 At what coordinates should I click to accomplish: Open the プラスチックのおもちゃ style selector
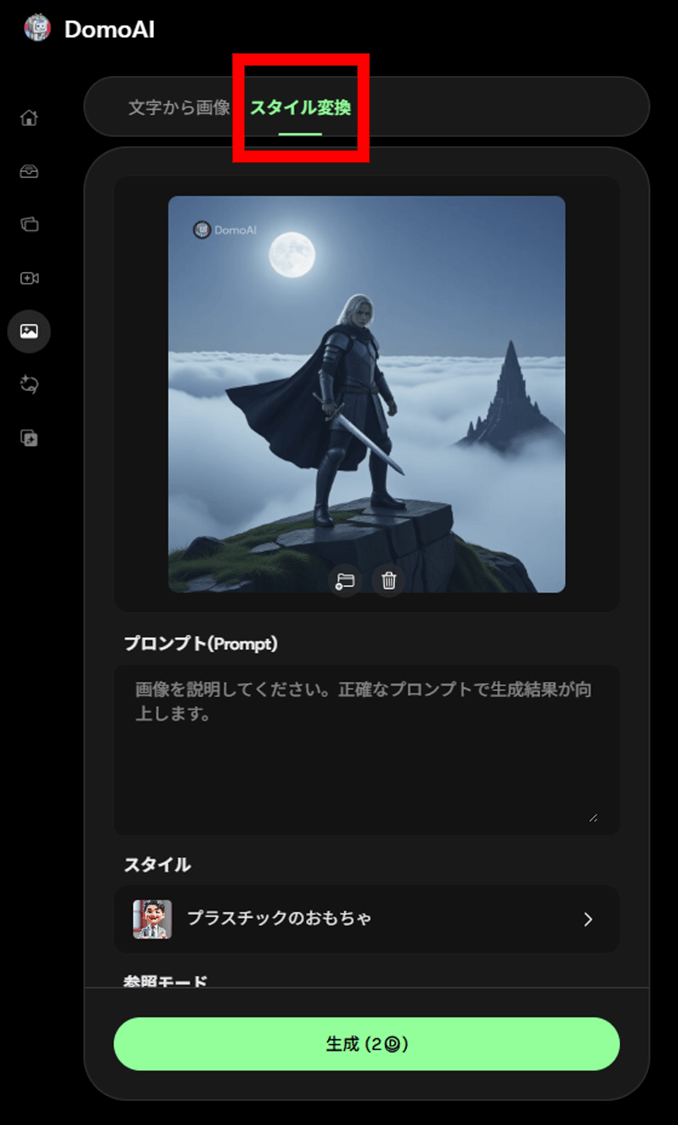[x=366, y=918]
